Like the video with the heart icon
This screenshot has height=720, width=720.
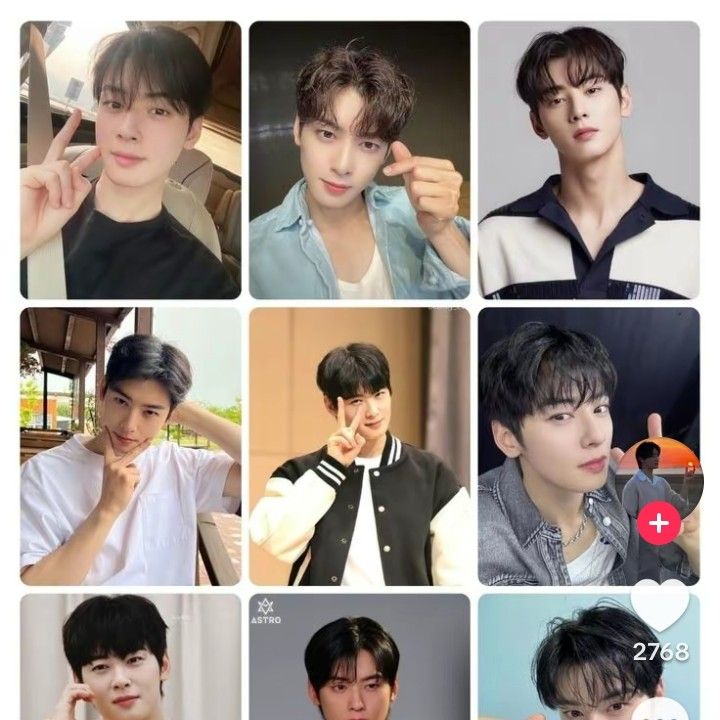tap(661, 607)
